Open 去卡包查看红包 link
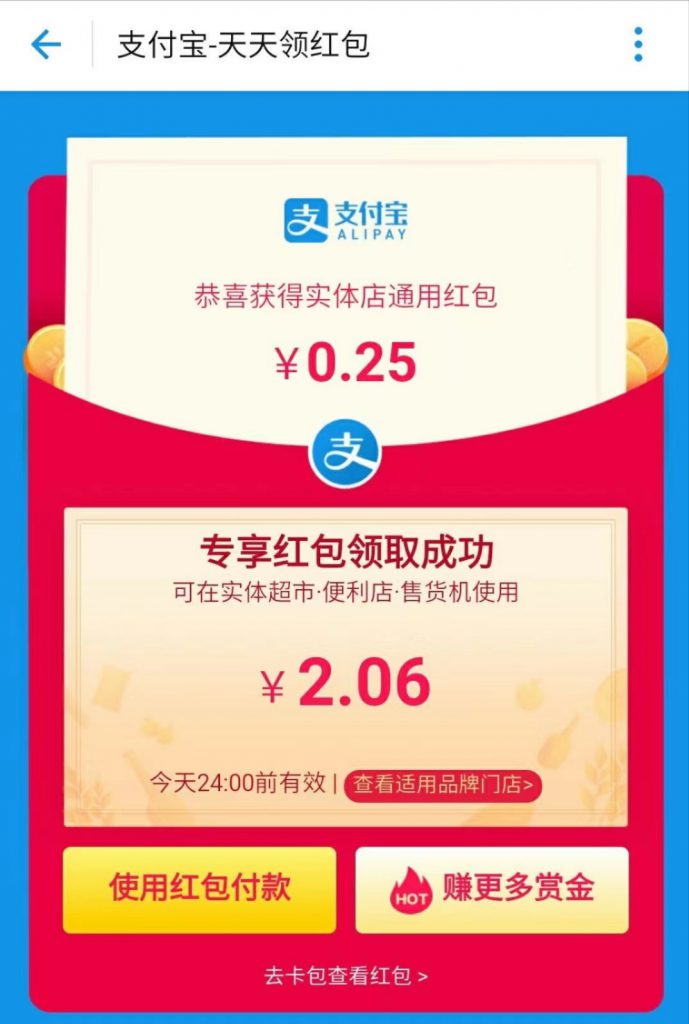This screenshot has width=689, height=1024. coord(345,975)
